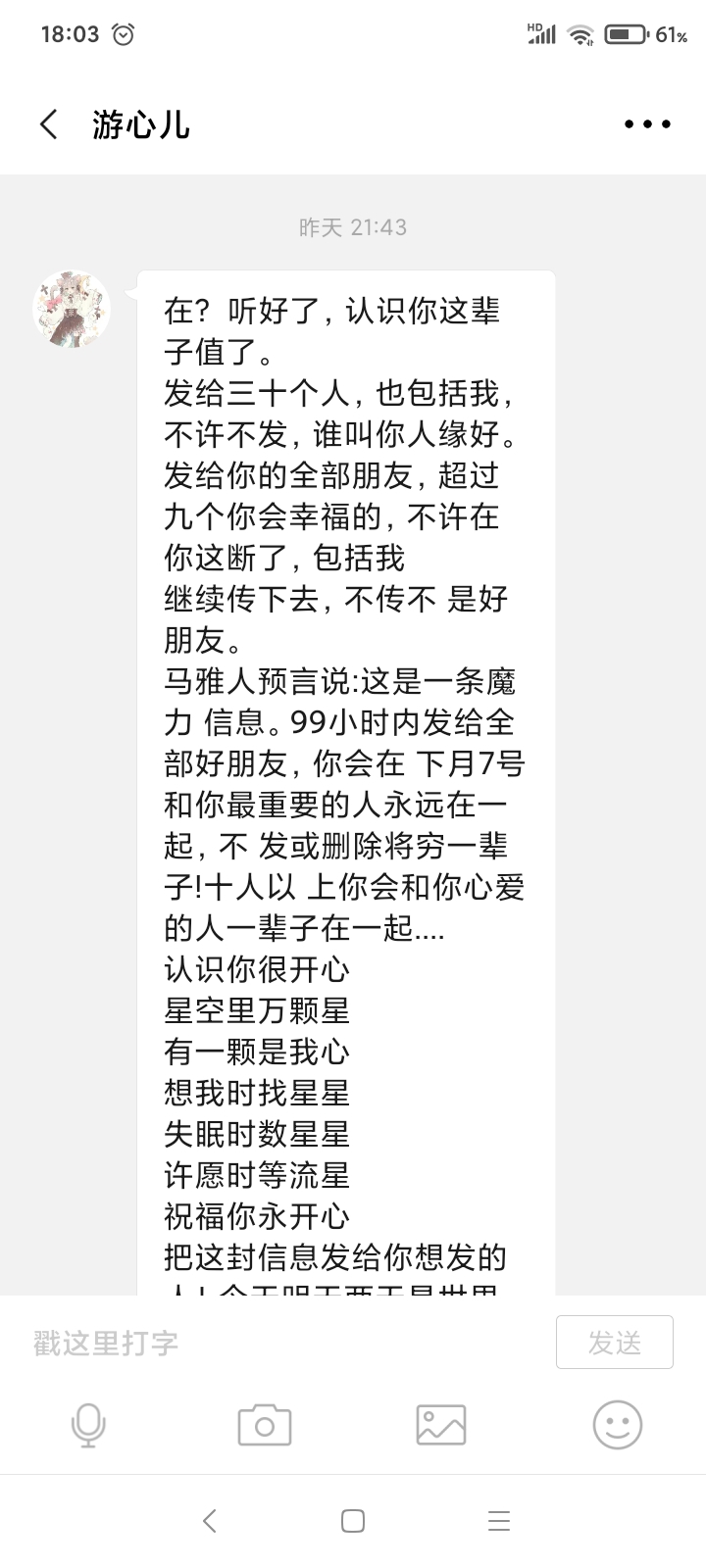Open the emoji smiley picker
Viewport: 706px width, 1568px height.
[618, 1425]
